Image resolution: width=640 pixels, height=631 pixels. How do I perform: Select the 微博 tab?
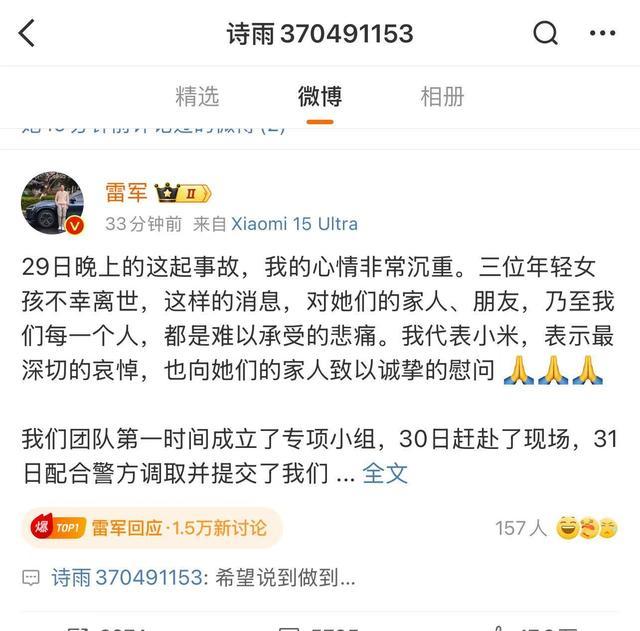(320, 97)
